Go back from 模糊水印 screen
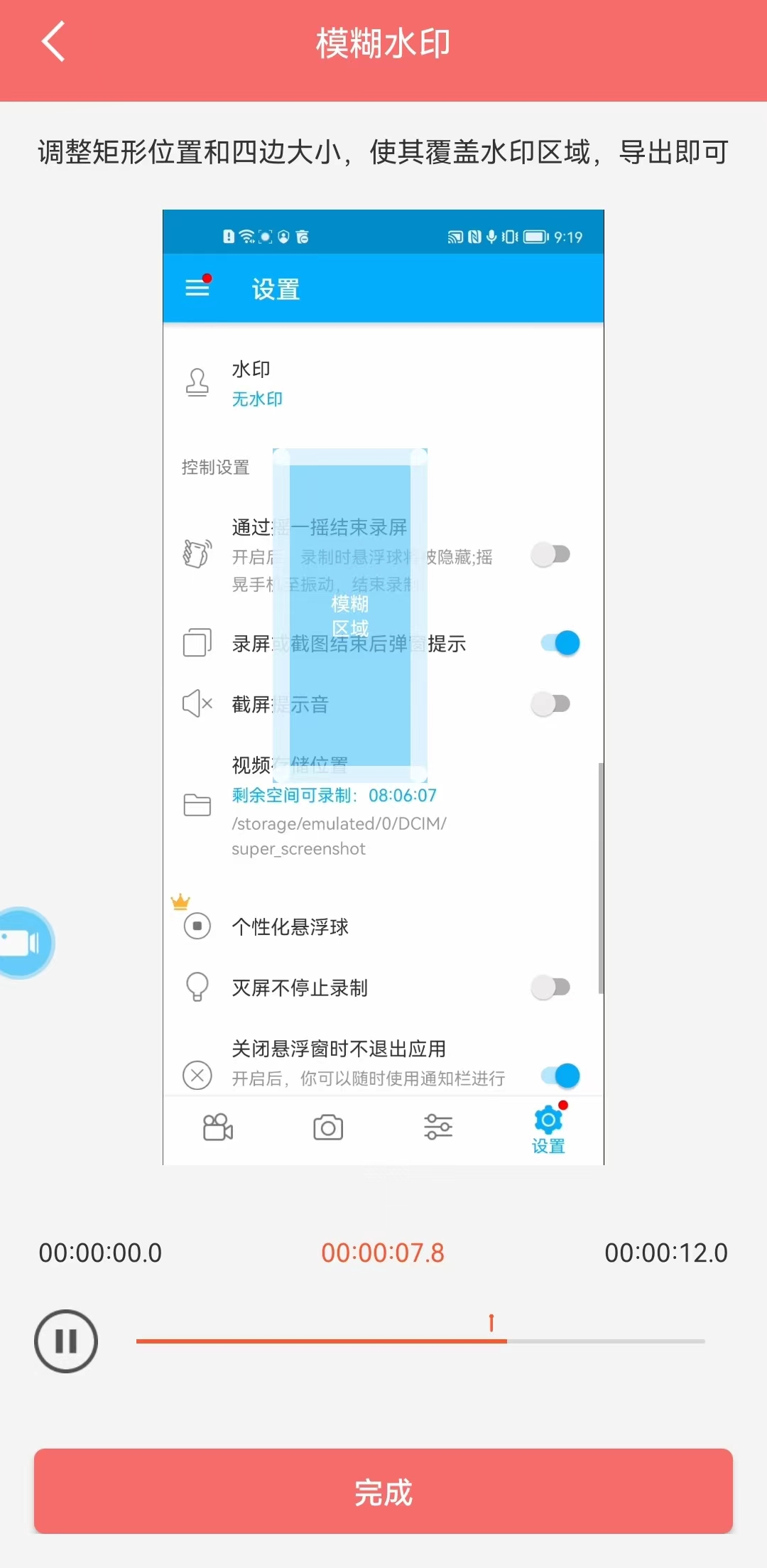The width and height of the screenshot is (767, 1568). (x=53, y=43)
